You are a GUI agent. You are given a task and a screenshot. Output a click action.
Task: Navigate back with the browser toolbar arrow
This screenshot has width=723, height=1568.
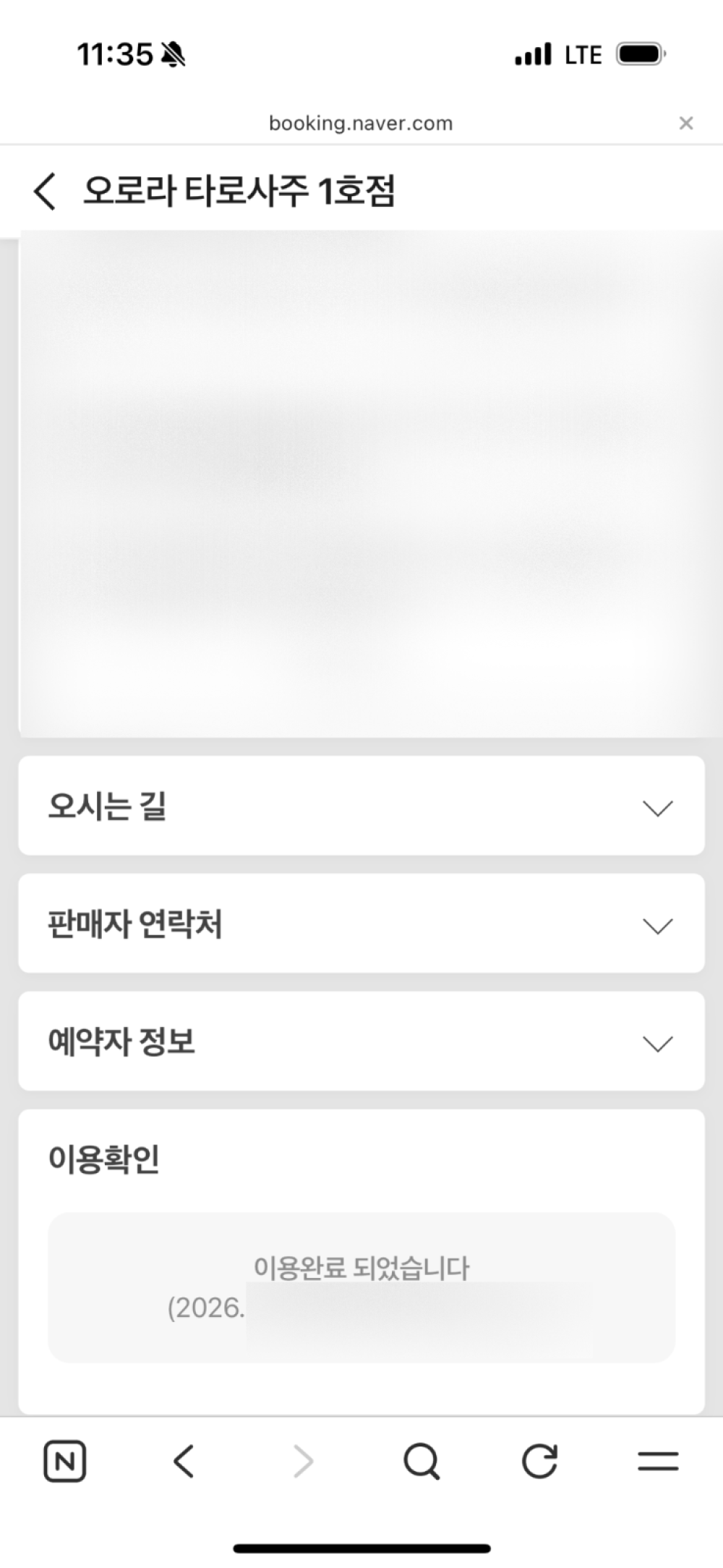[x=184, y=1462]
